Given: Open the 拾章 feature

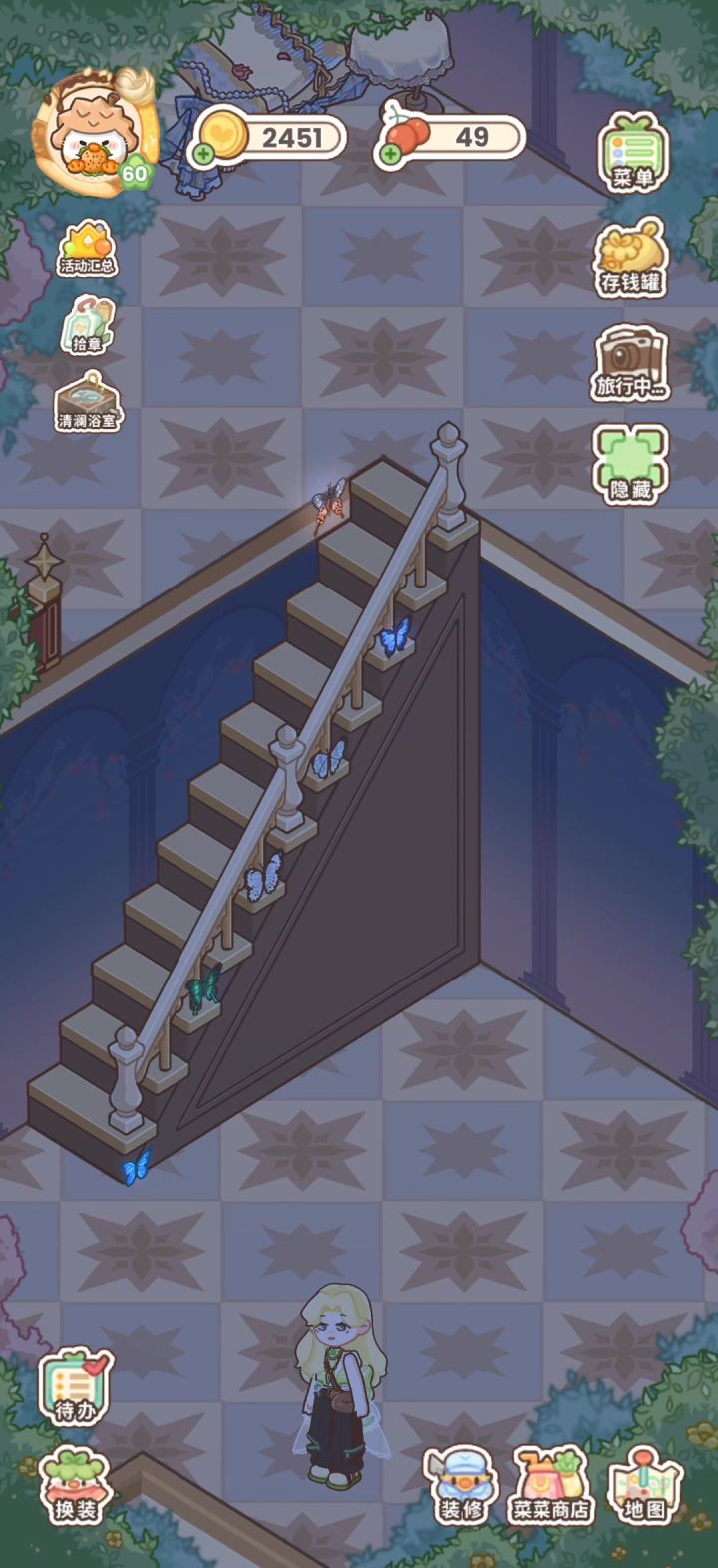Looking at the screenshot, I should [x=88, y=325].
